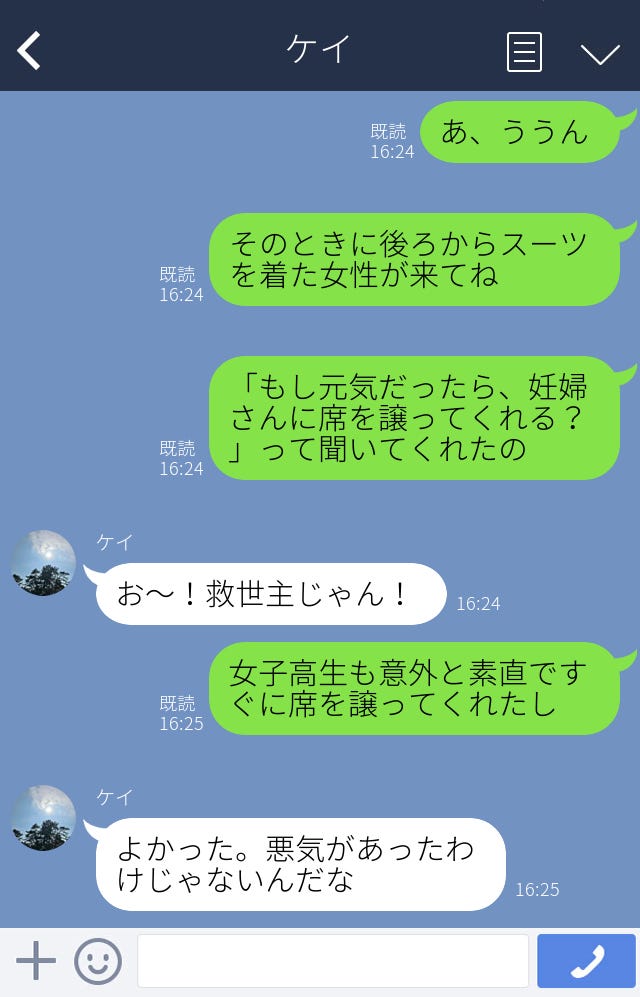Open the emoji sticker picker
The width and height of the screenshot is (640, 997).
[x=98, y=961]
